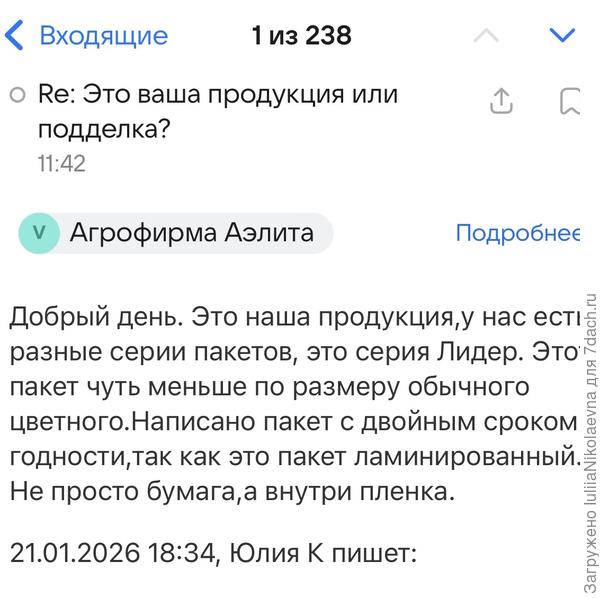The height and width of the screenshot is (598, 600).
Task: Toggle the unread marker beside the subject
Action: 17,96
